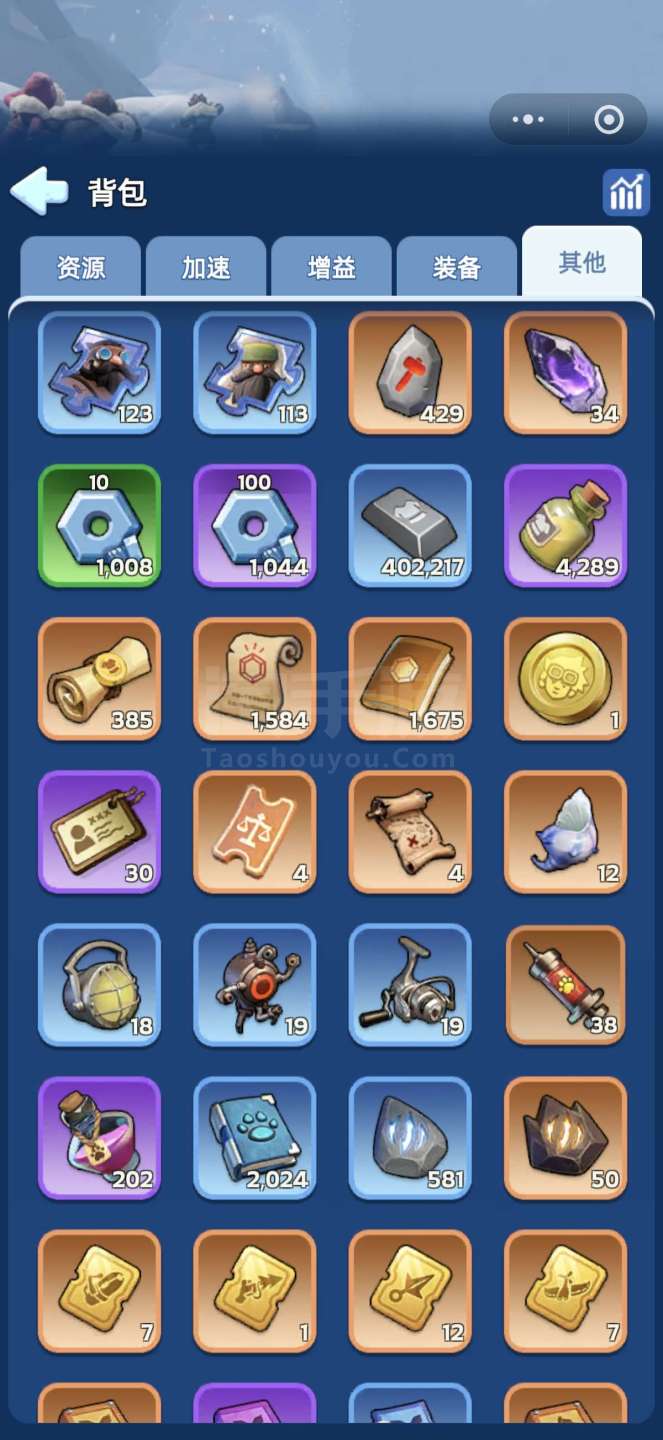Switch to the 增益 tab
The width and height of the screenshot is (663, 1440).
[331, 267]
